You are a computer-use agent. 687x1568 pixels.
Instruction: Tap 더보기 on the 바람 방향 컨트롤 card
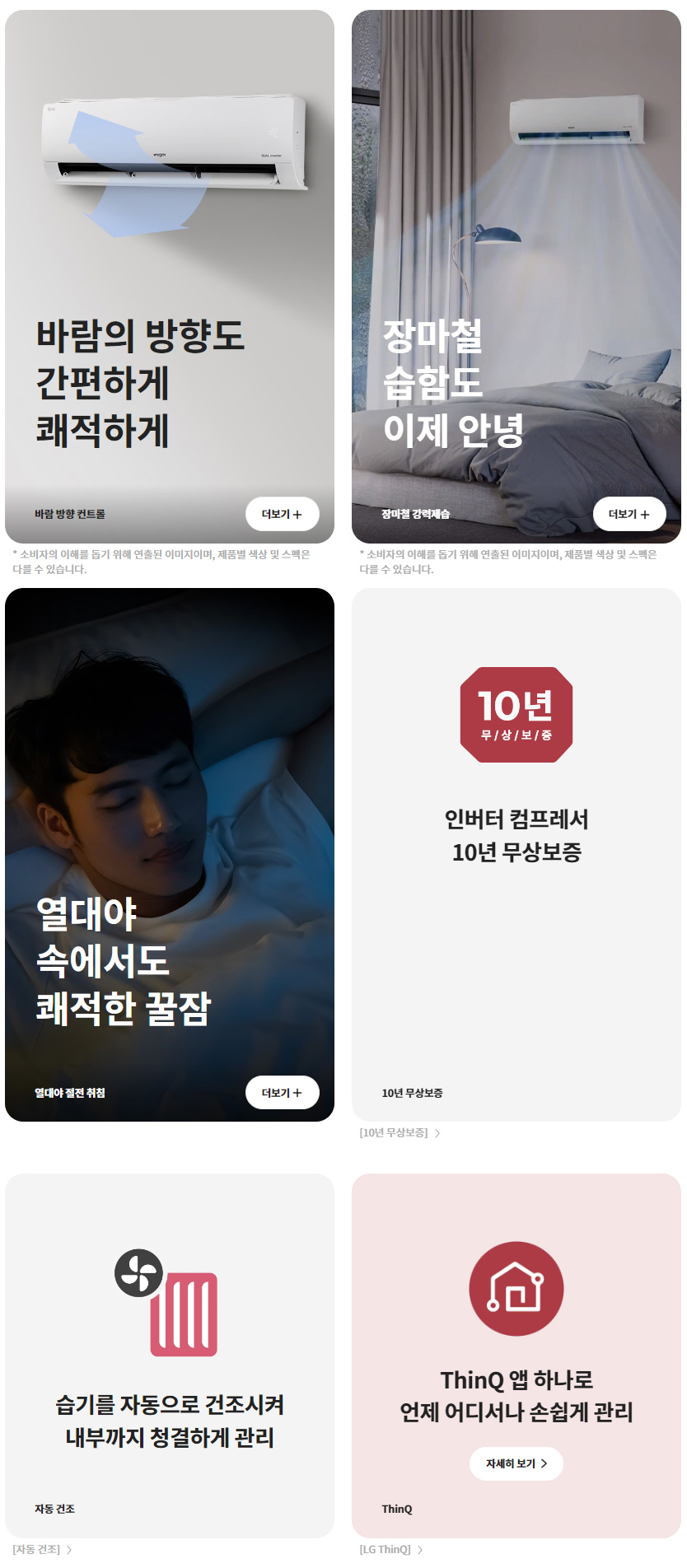[282, 514]
